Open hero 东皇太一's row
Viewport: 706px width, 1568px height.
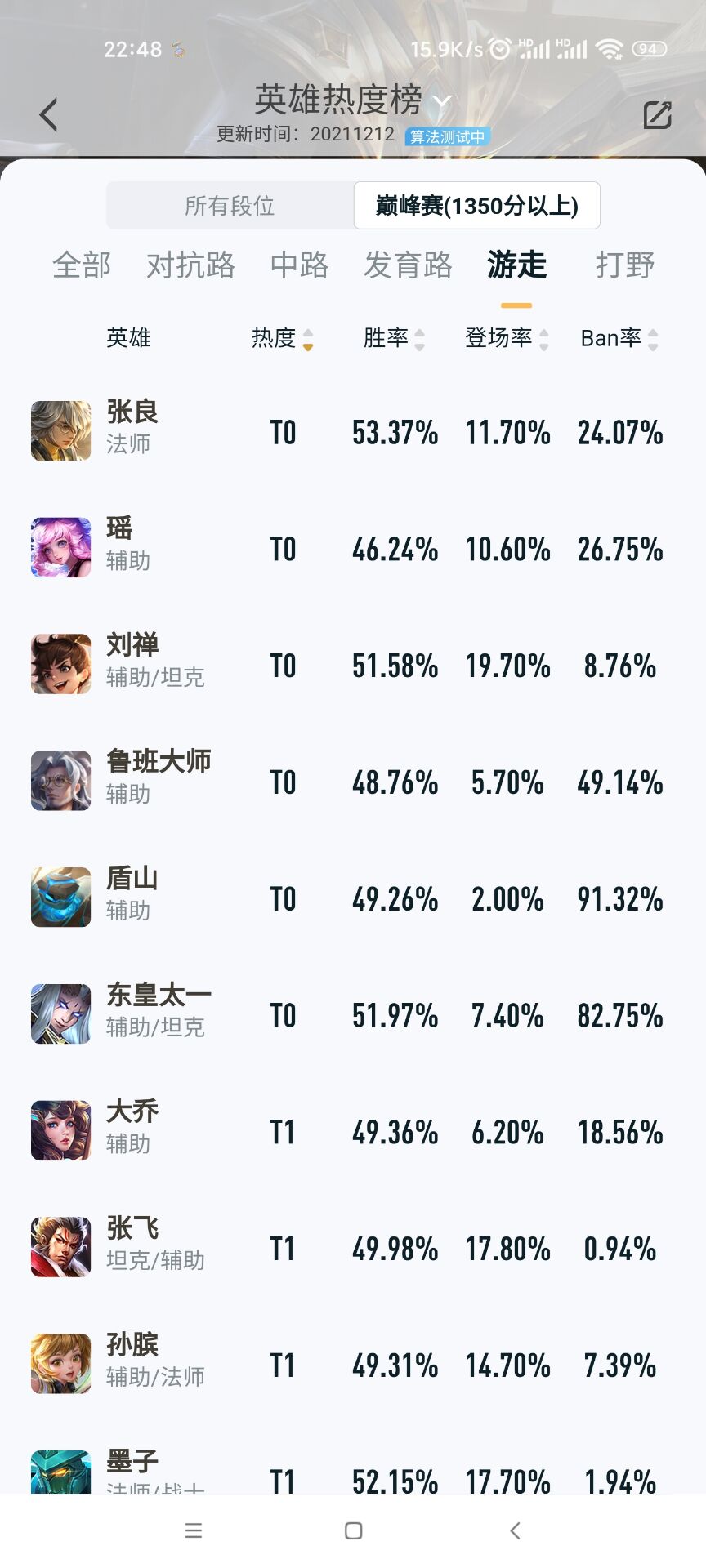(353, 1015)
